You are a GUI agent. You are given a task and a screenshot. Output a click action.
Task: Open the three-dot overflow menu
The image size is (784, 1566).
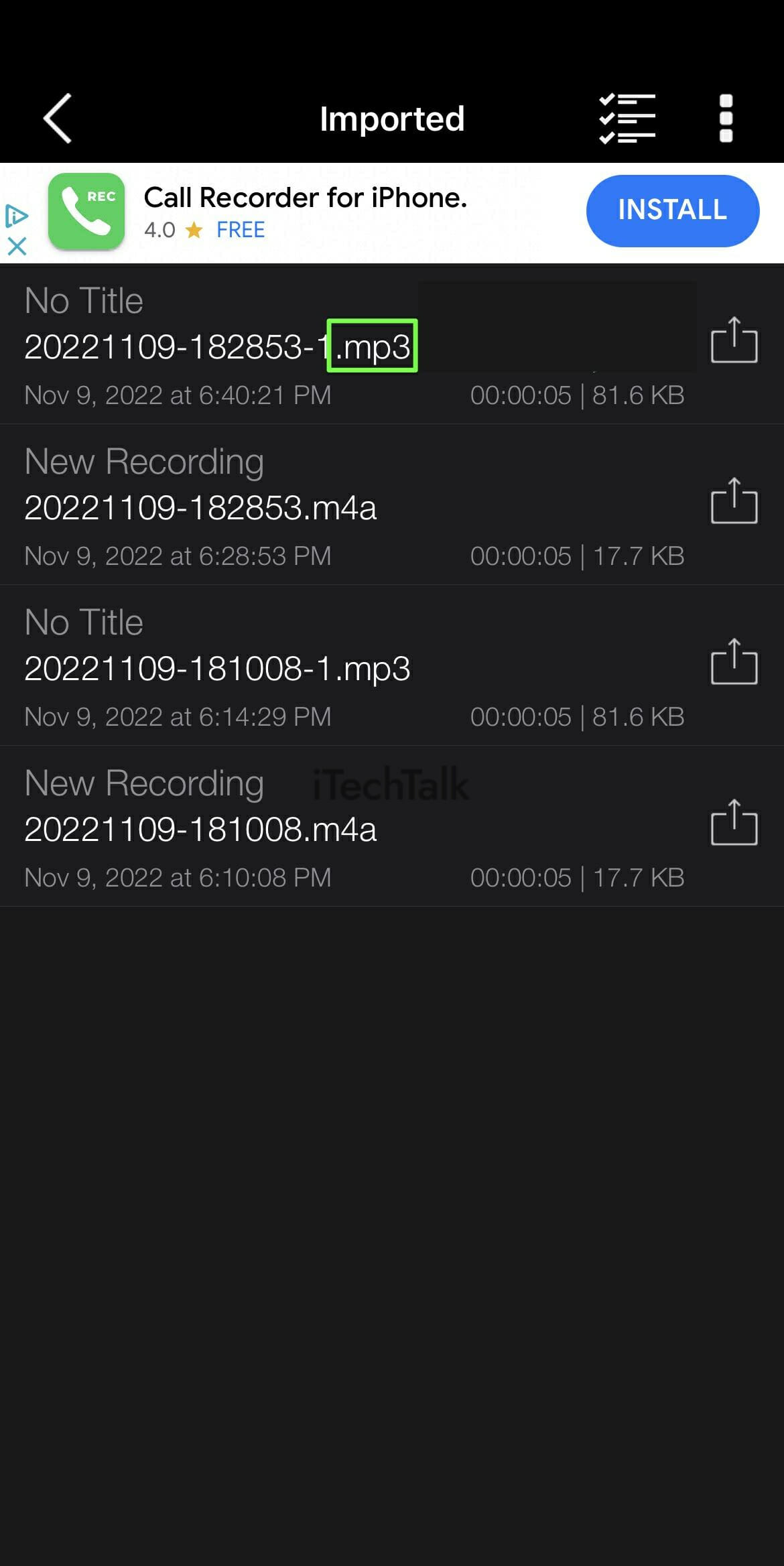726,117
